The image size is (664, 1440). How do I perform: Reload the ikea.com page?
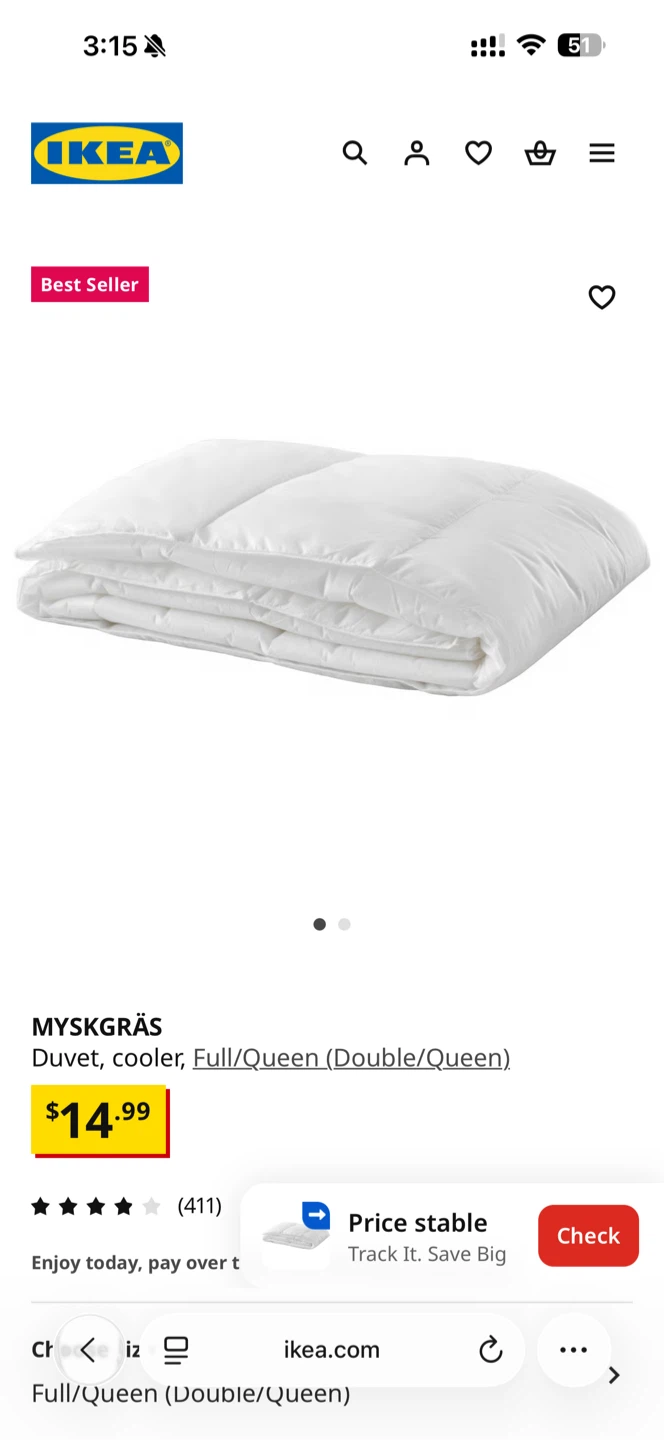[490, 1350]
